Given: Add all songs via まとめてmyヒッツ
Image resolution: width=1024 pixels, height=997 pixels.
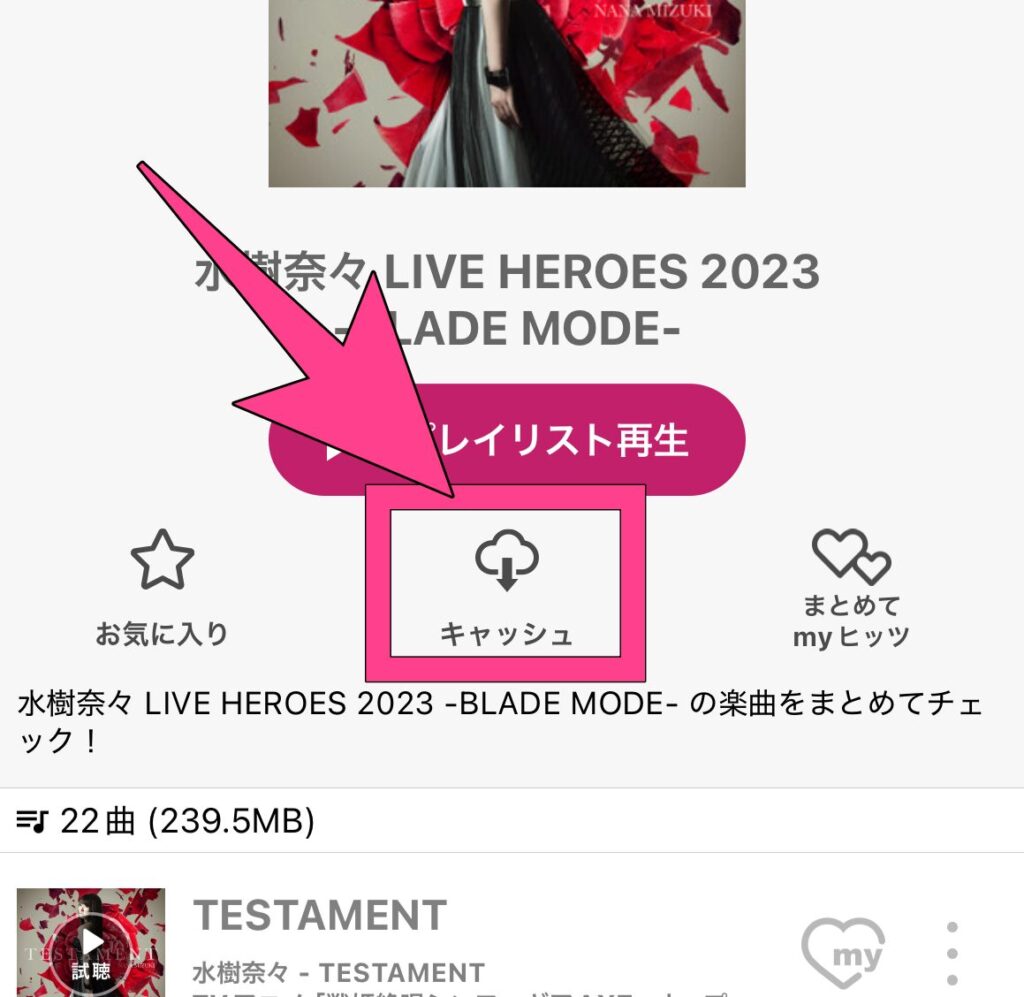Looking at the screenshot, I should 850,590.
